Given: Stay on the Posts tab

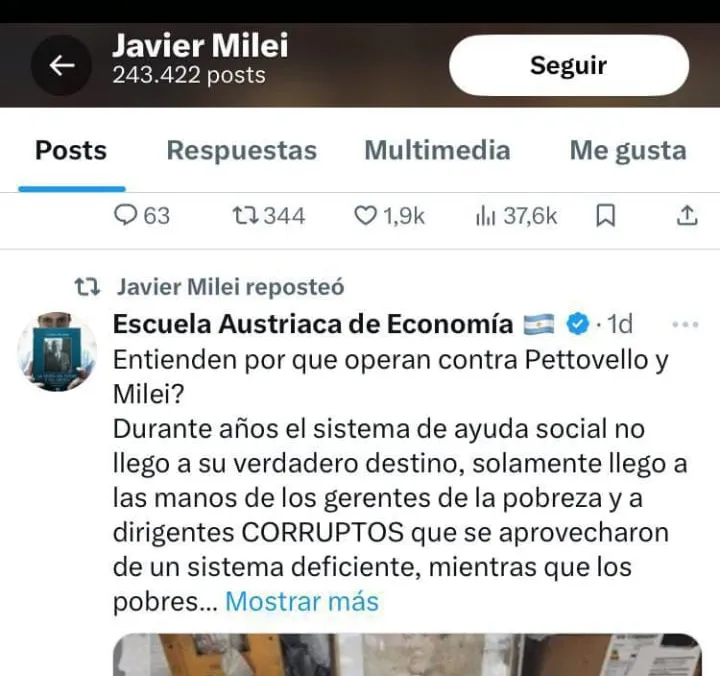Looking at the screenshot, I should tap(71, 151).
